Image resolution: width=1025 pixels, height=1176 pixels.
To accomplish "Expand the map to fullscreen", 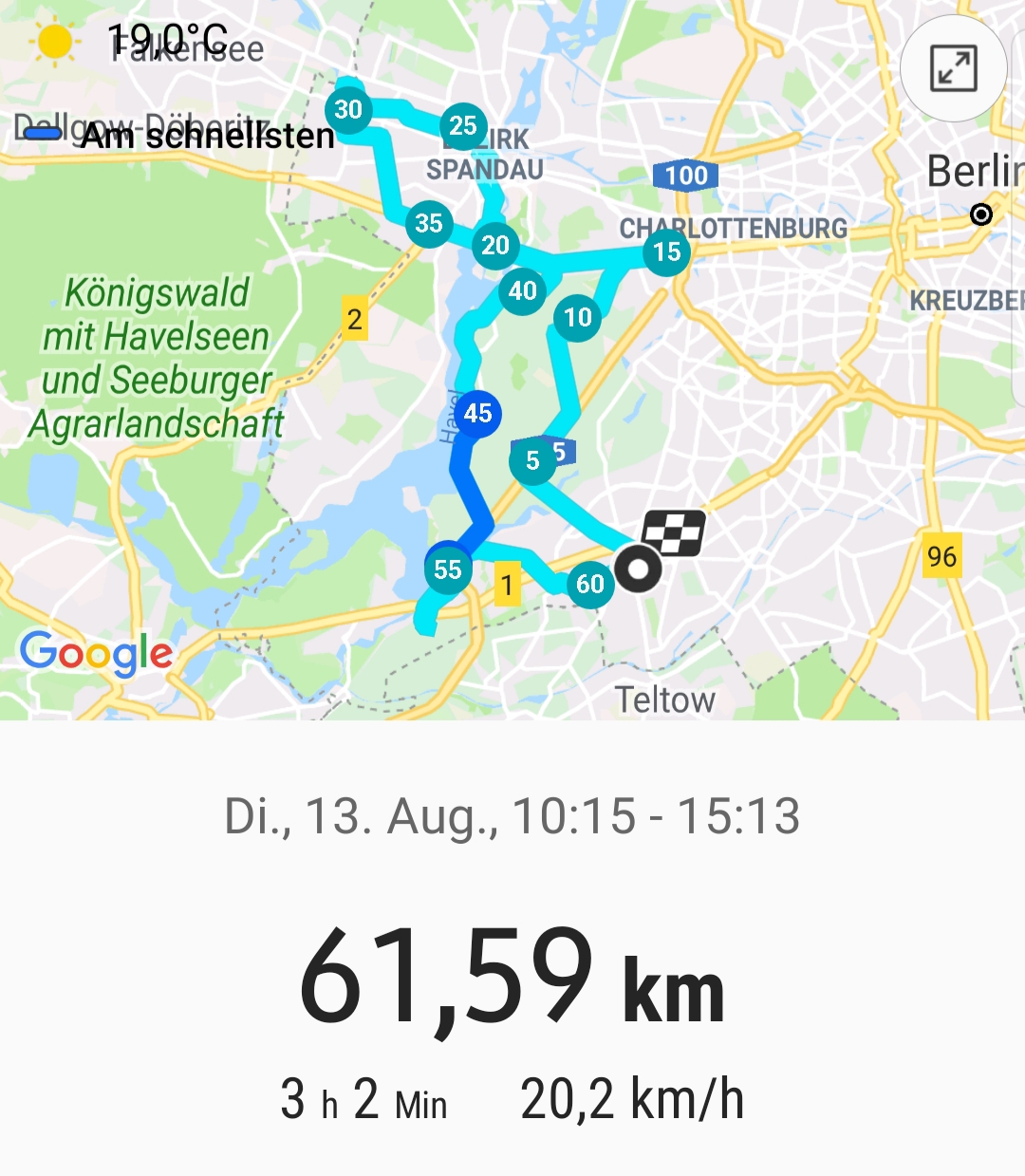I will (953, 68).
